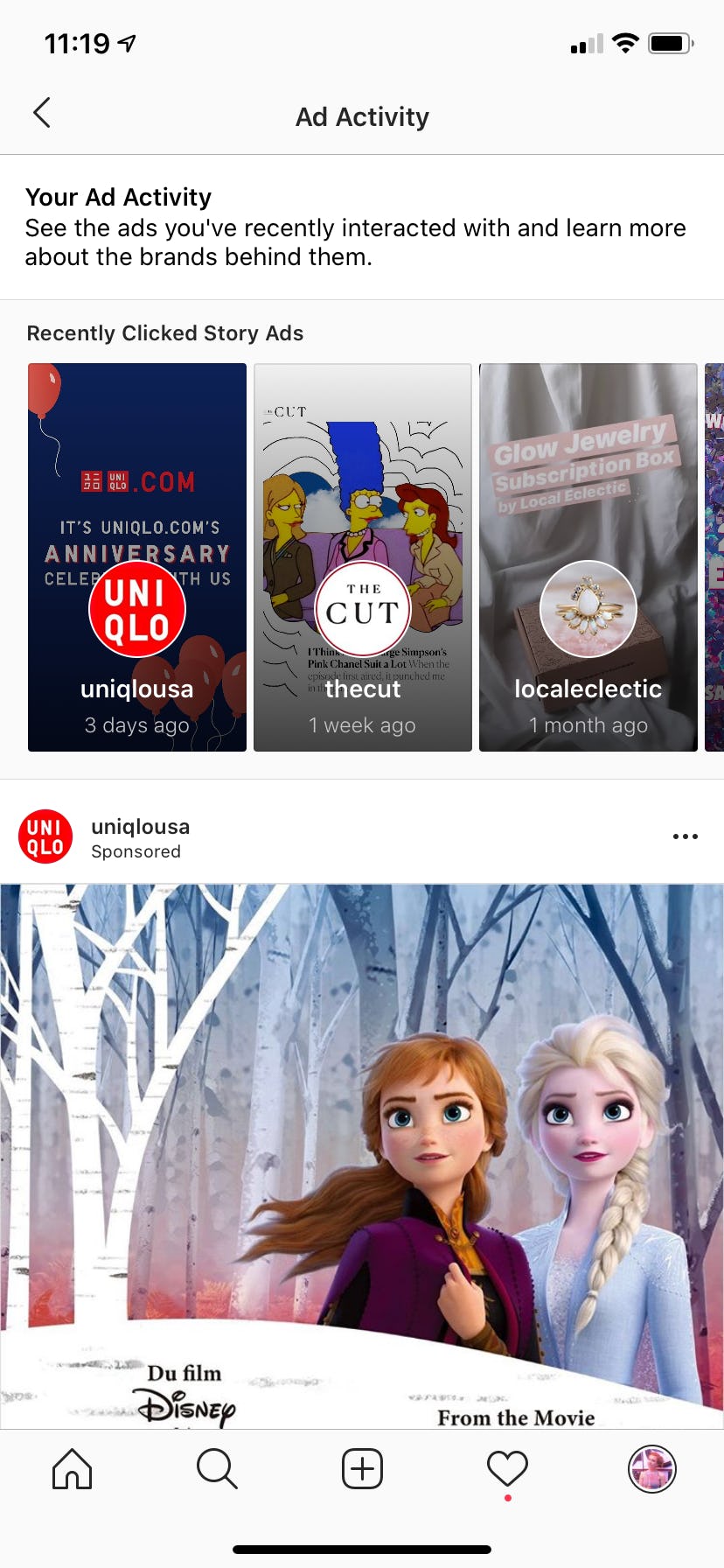Open the Activity heart tab

pyautogui.click(x=507, y=1469)
